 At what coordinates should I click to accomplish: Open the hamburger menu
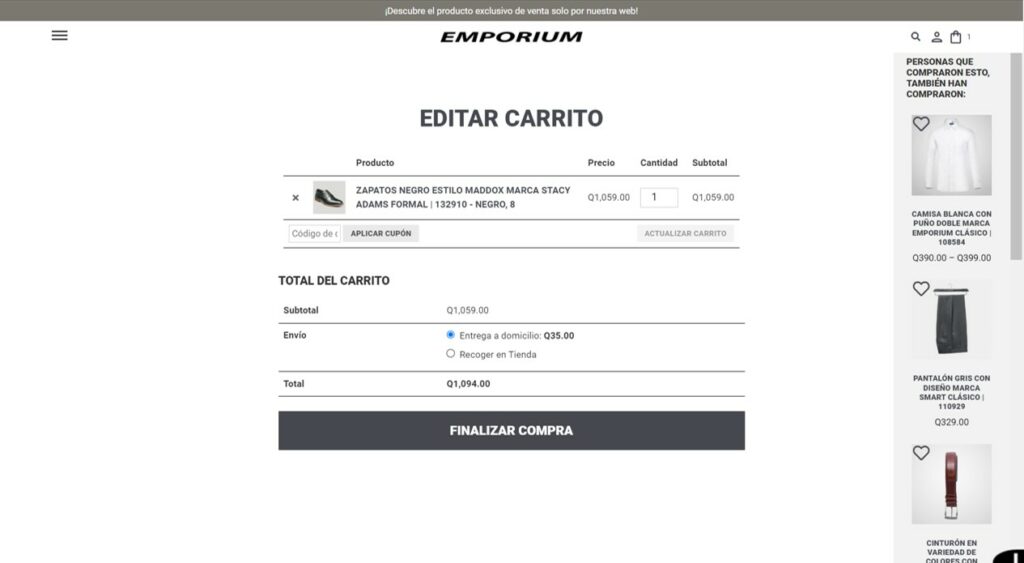coord(60,35)
